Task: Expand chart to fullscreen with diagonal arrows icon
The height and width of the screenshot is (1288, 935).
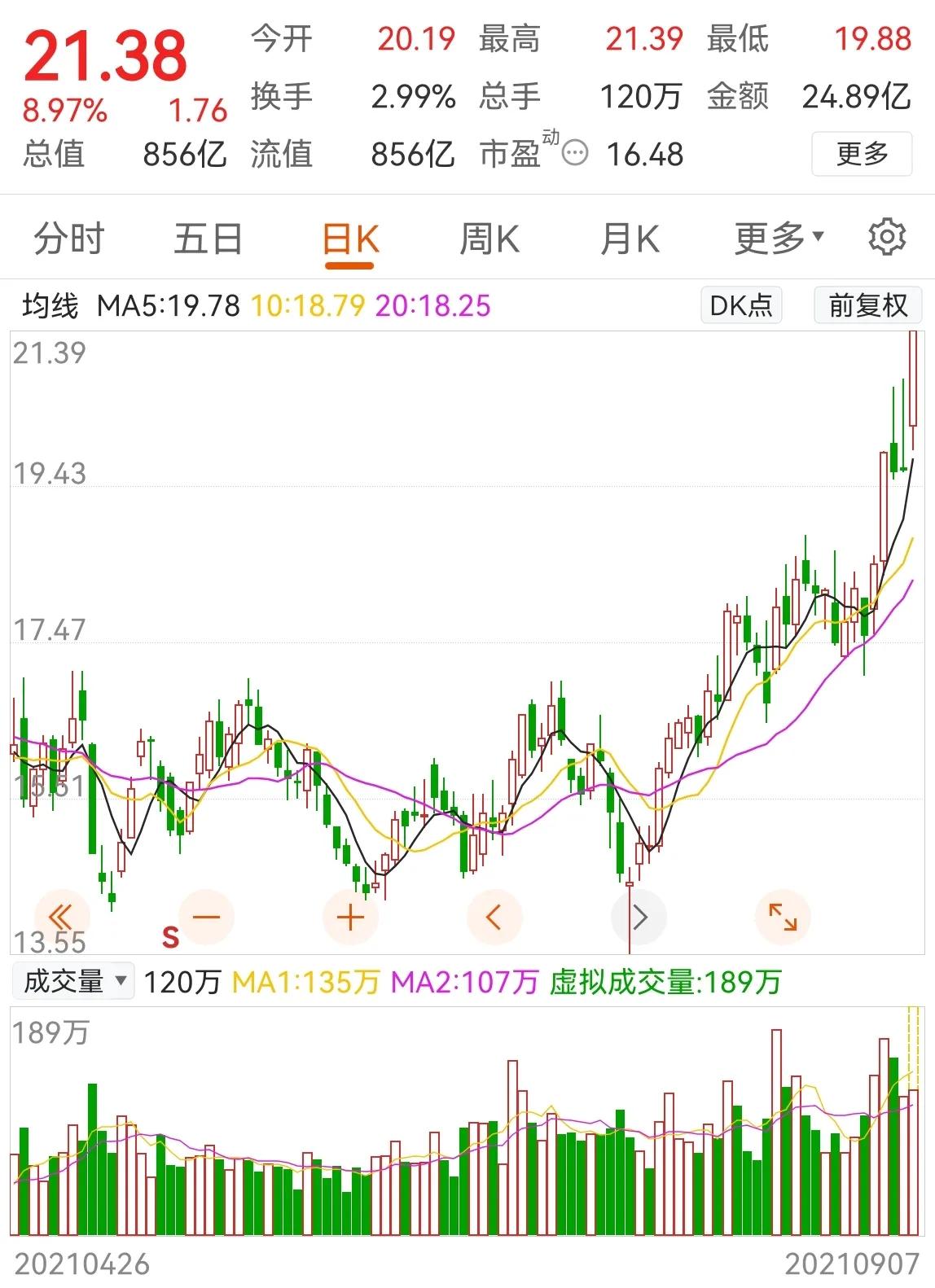Action: click(782, 917)
